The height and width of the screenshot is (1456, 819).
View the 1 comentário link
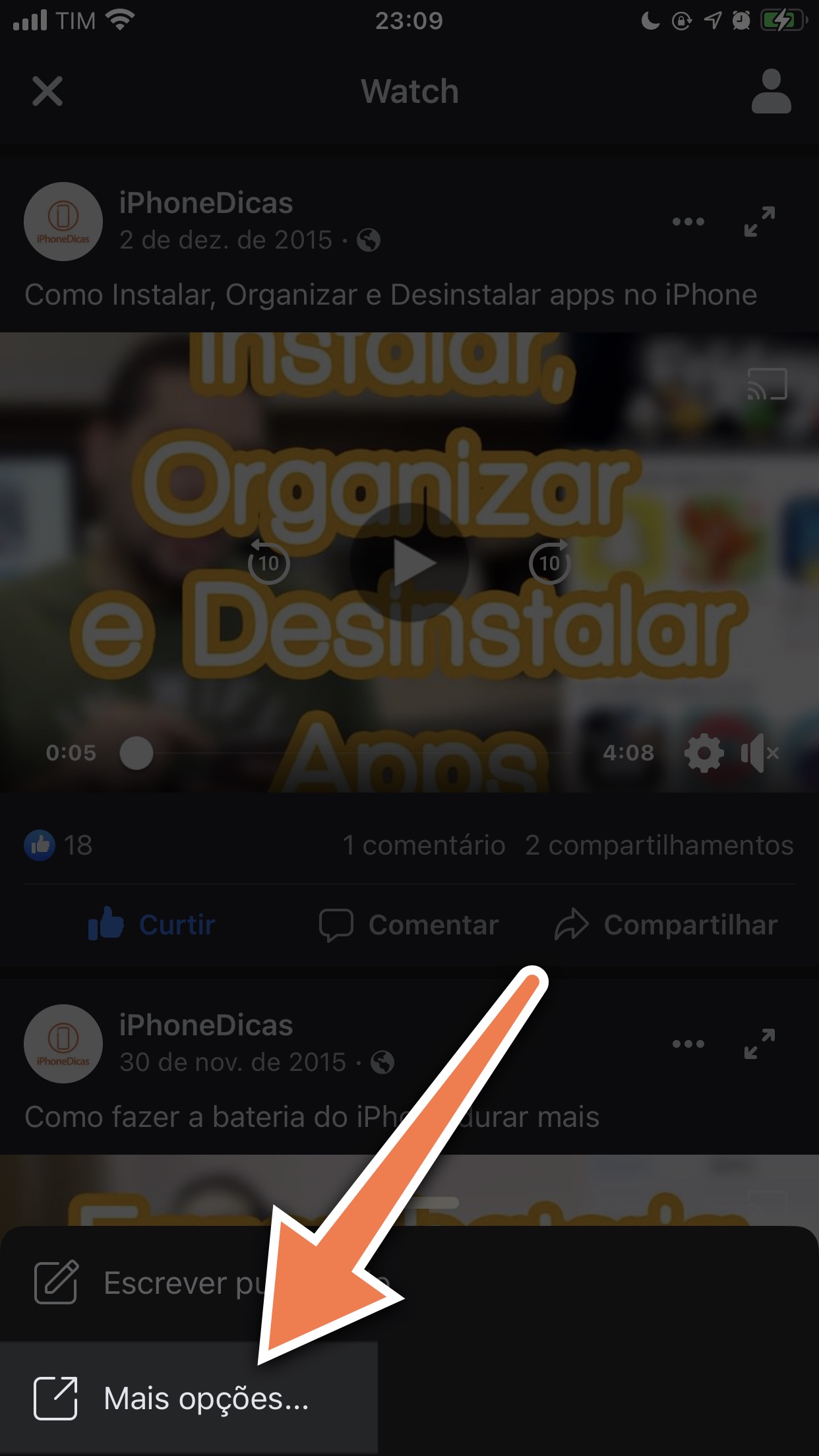pos(424,845)
